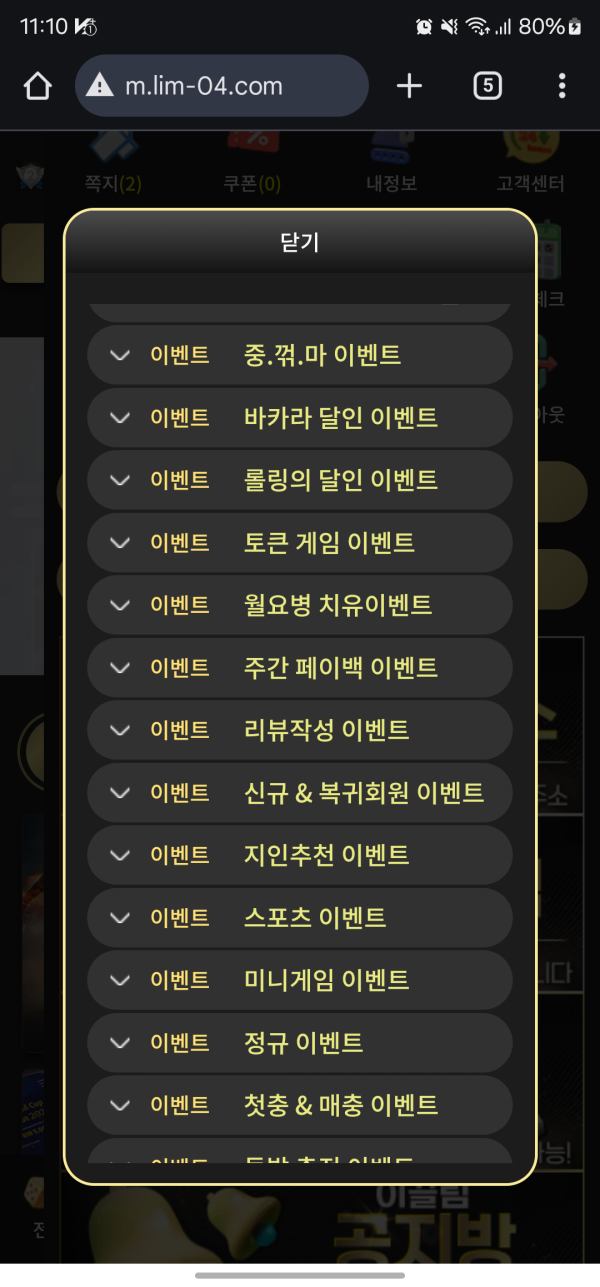Viewport: 600px width, 1287px height.
Task: Expand the 롤링의 달인 이벤트 row
Action: (x=300, y=480)
